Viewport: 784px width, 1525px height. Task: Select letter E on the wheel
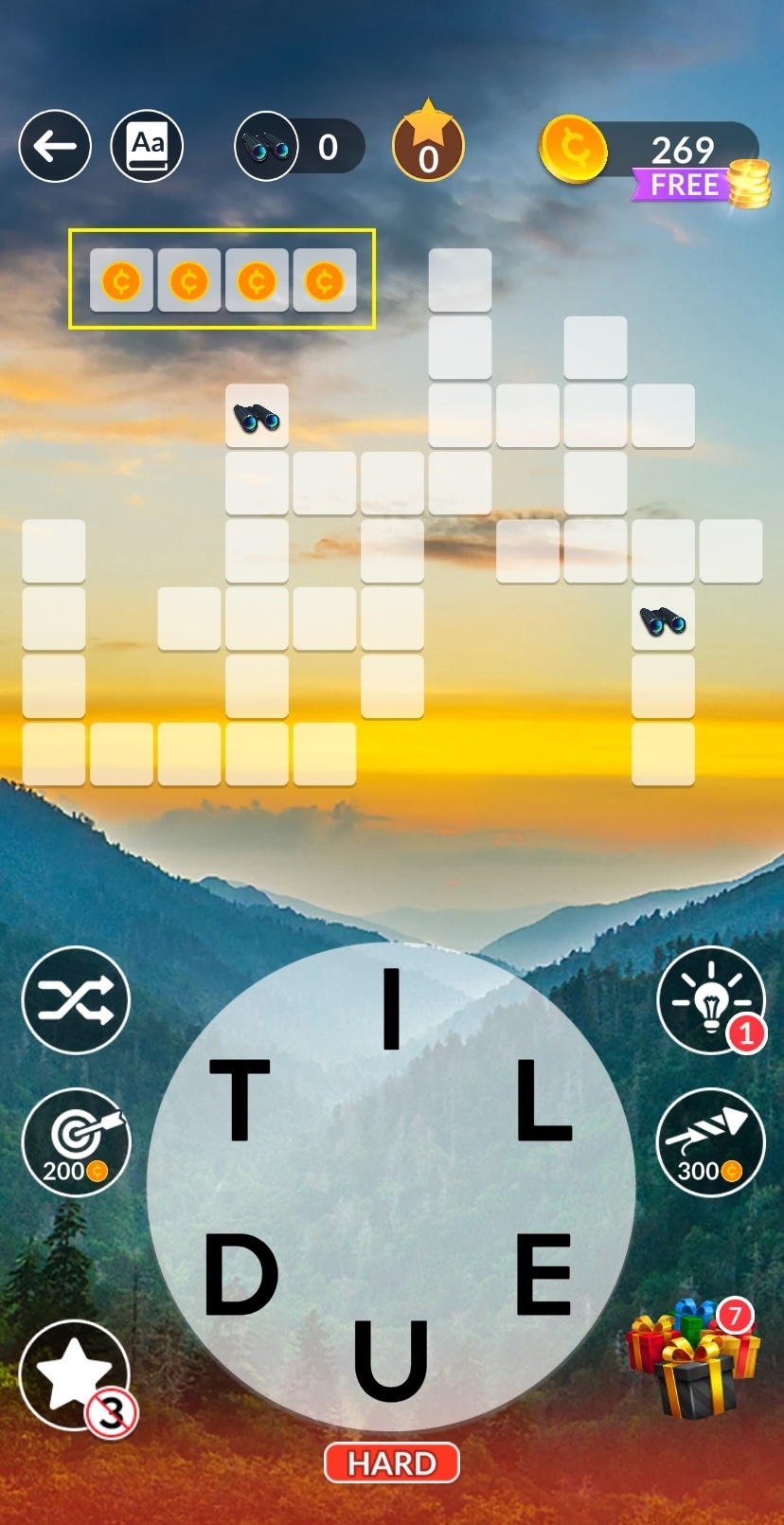click(x=543, y=1275)
